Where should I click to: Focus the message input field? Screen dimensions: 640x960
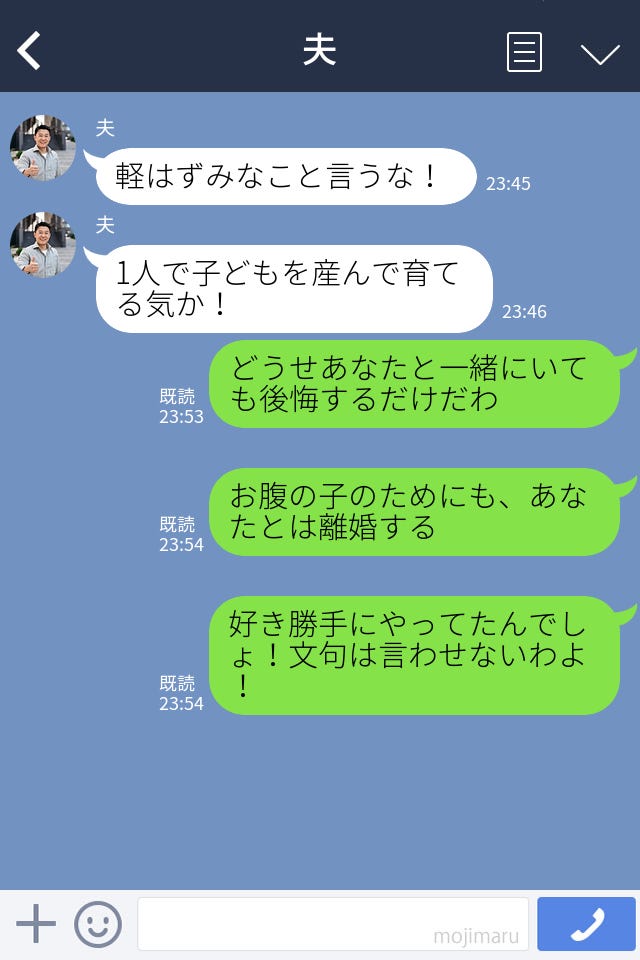point(332,923)
